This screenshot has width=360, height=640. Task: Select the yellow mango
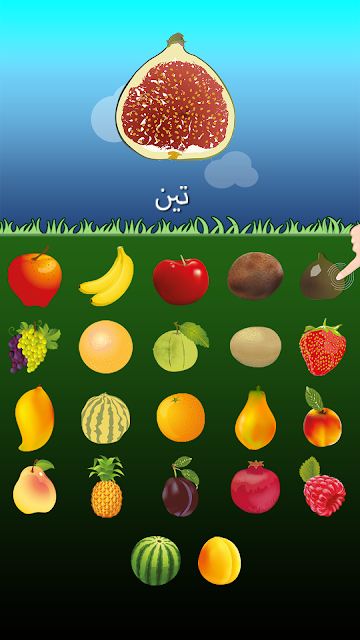(x=34, y=418)
